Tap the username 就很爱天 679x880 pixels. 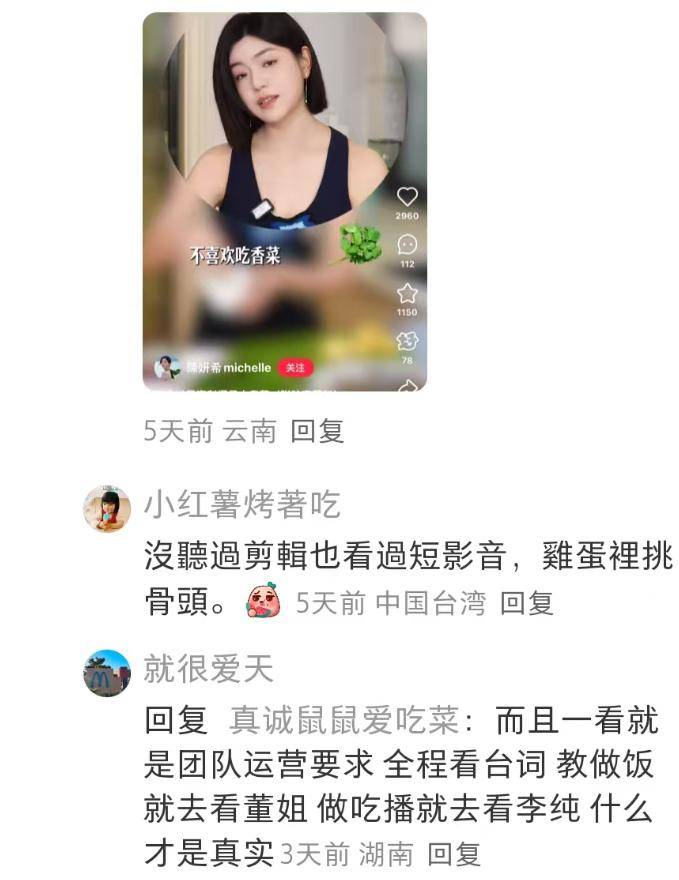tap(208, 668)
